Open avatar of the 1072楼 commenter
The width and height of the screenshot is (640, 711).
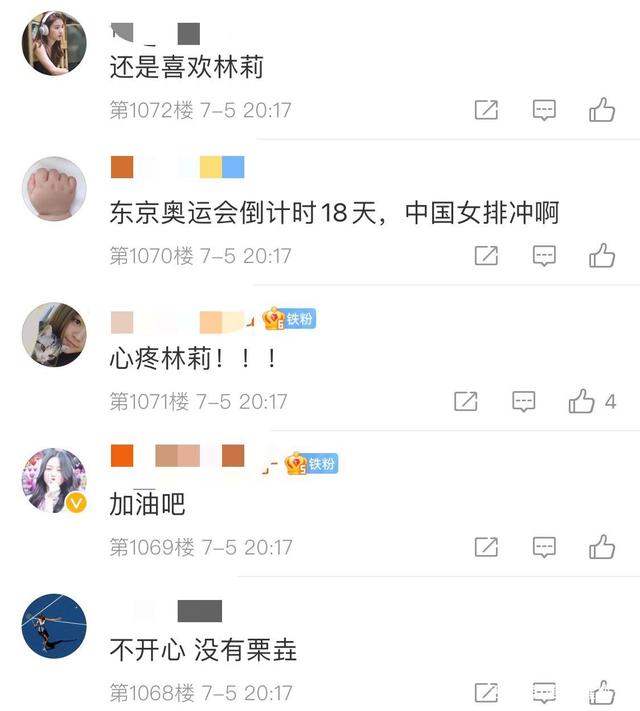(54, 43)
